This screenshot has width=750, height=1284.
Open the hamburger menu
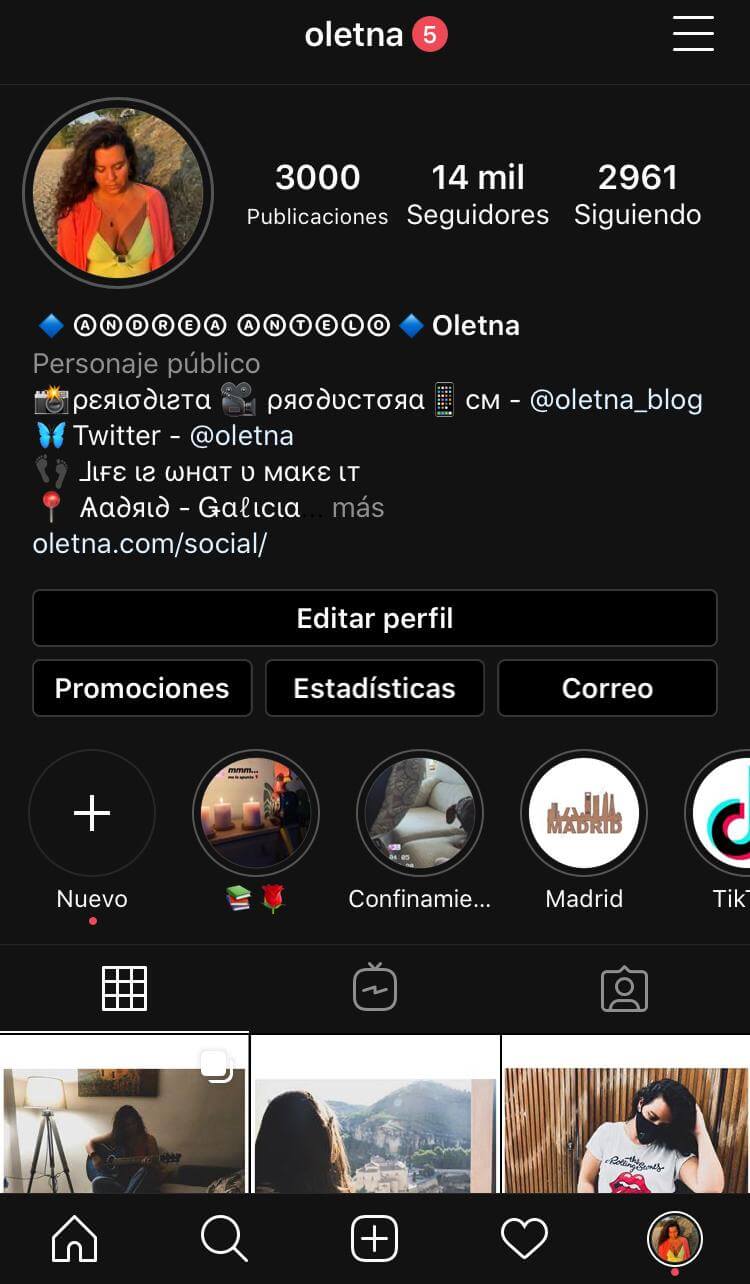[x=693, y=34]
